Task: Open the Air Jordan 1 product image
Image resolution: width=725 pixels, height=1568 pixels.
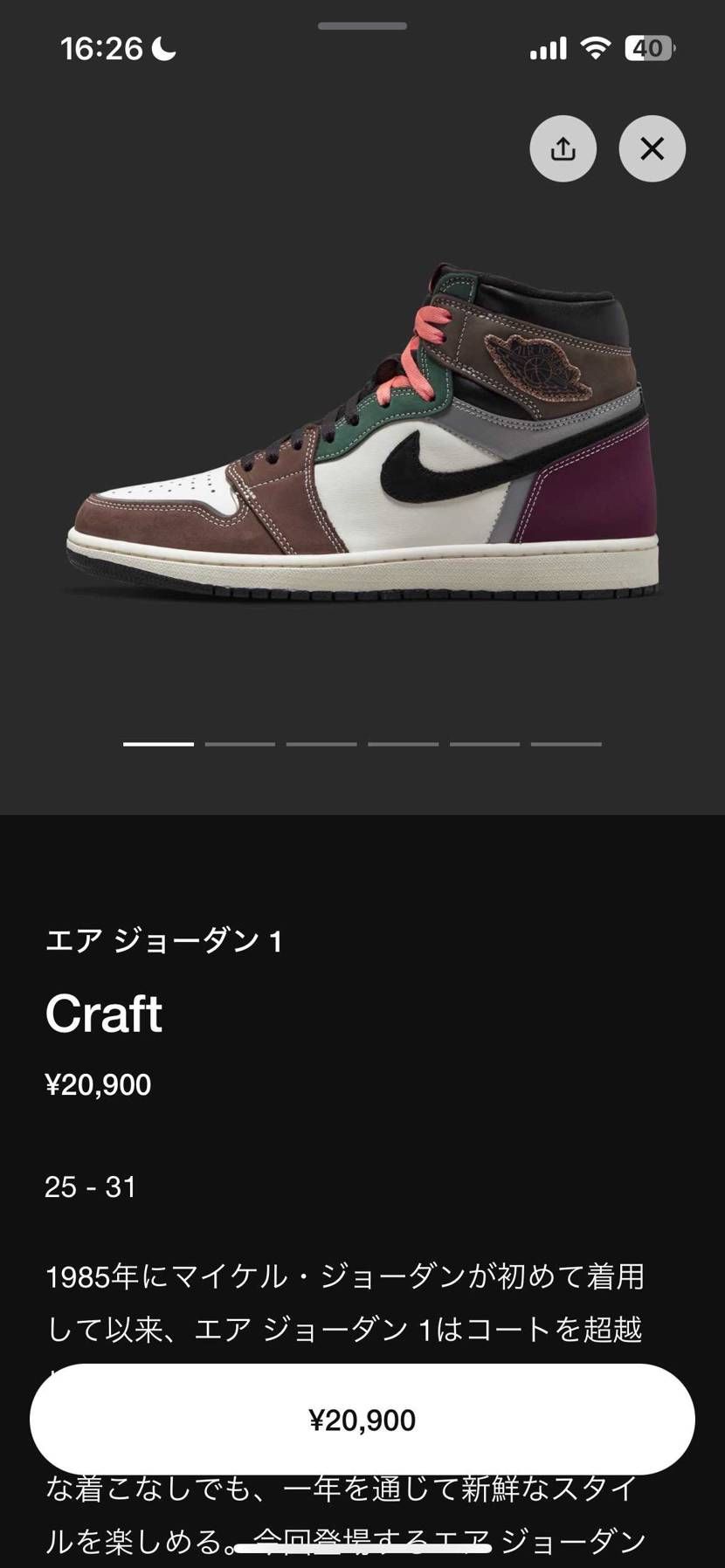Action: 362,428
